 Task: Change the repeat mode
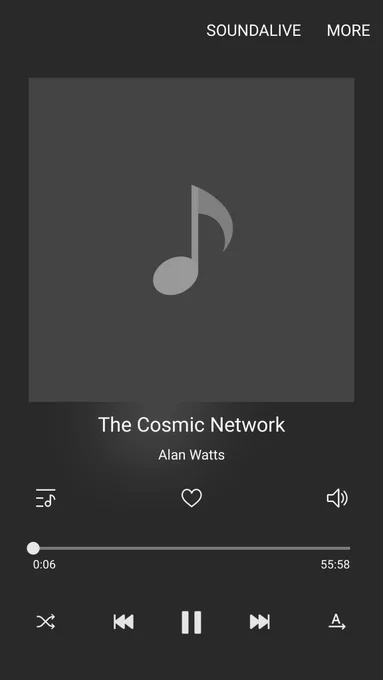(337, 622)
